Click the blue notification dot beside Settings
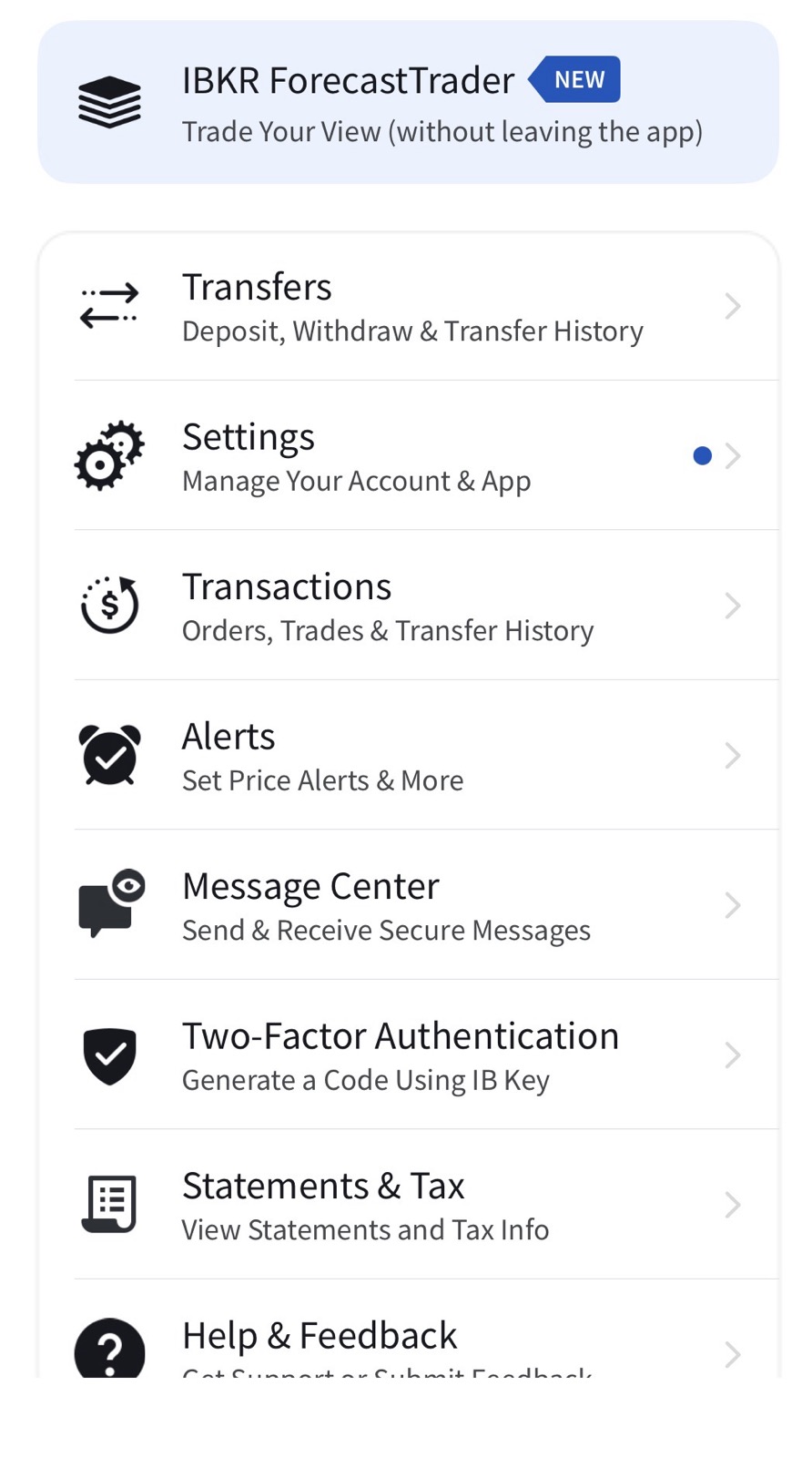812x1457 pixels. point(702,455)
